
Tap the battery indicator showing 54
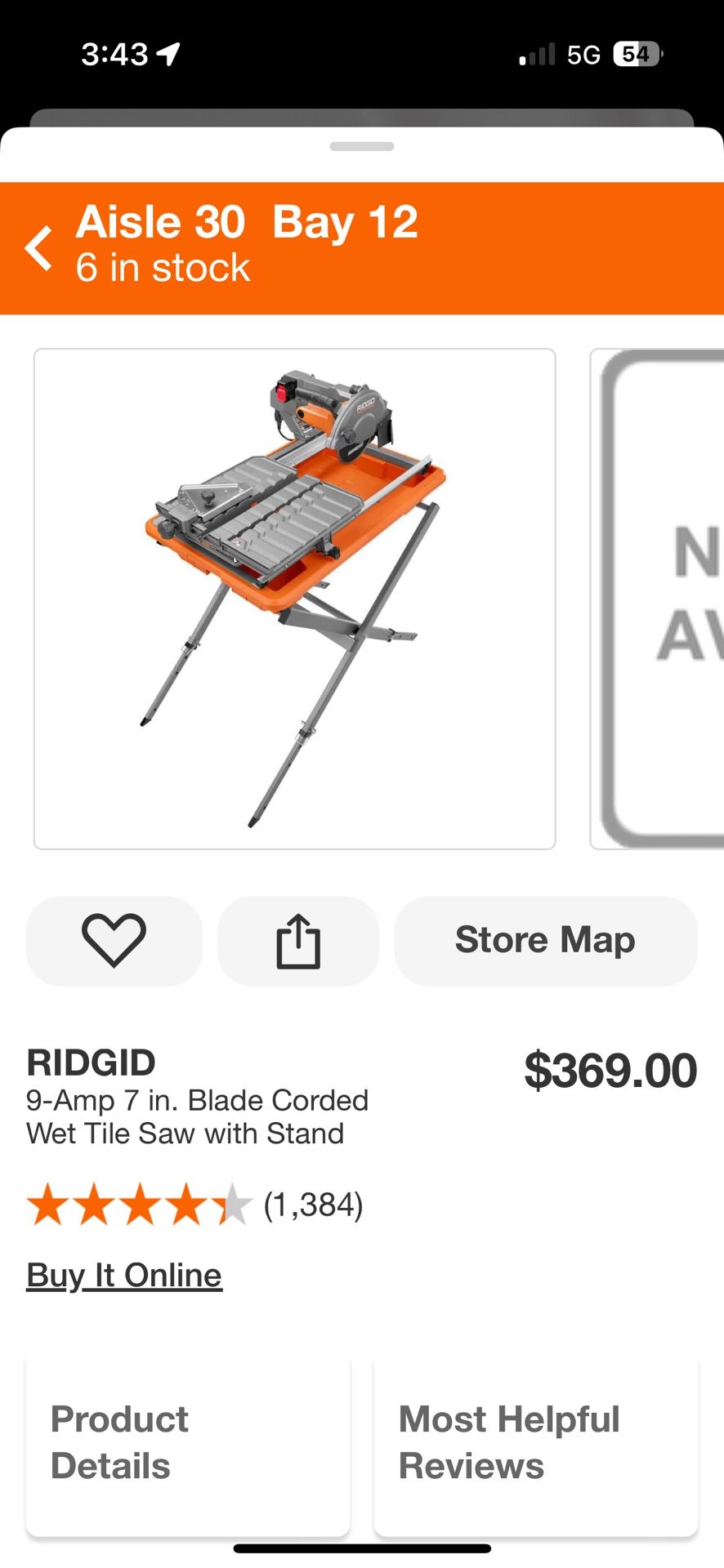637,54
